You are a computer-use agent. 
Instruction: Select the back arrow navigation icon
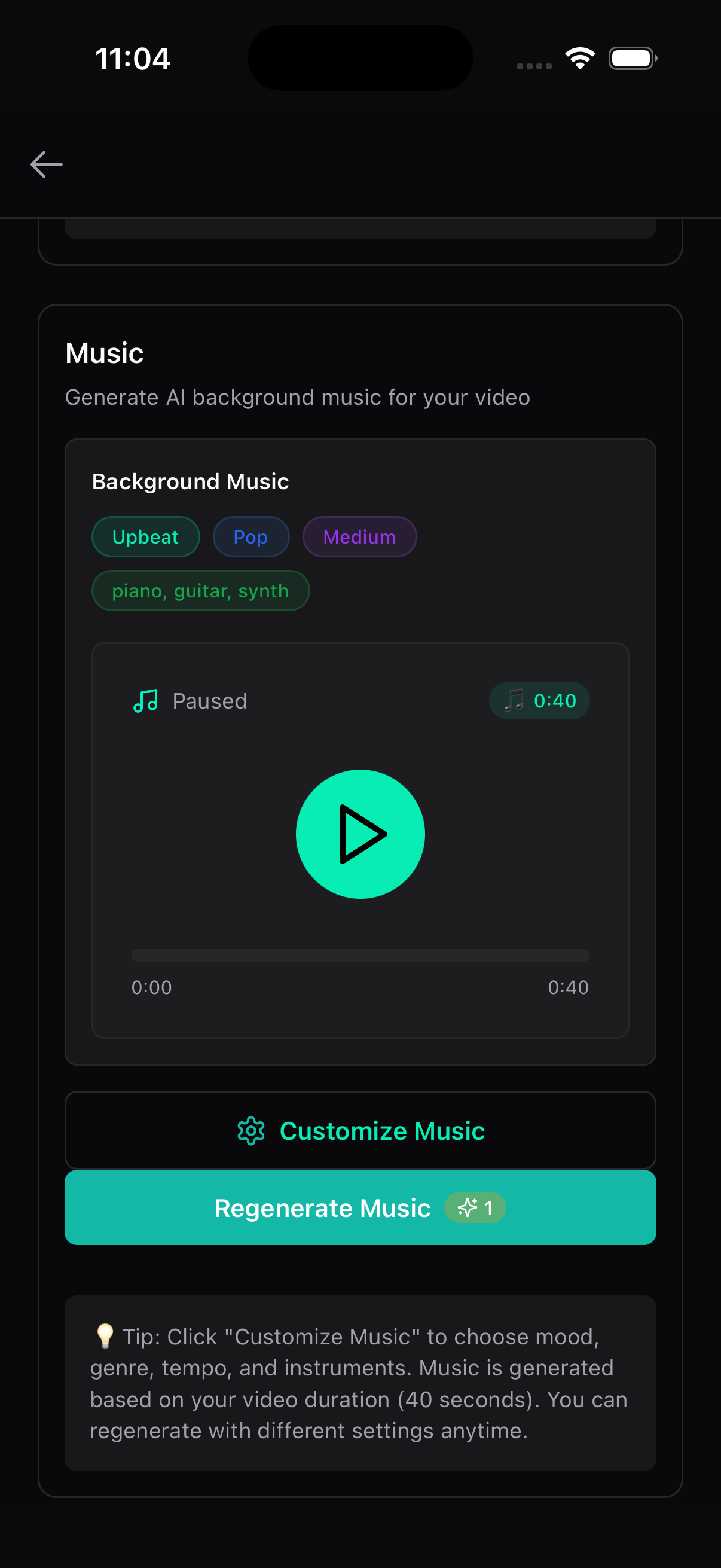(x=46, y=164)
